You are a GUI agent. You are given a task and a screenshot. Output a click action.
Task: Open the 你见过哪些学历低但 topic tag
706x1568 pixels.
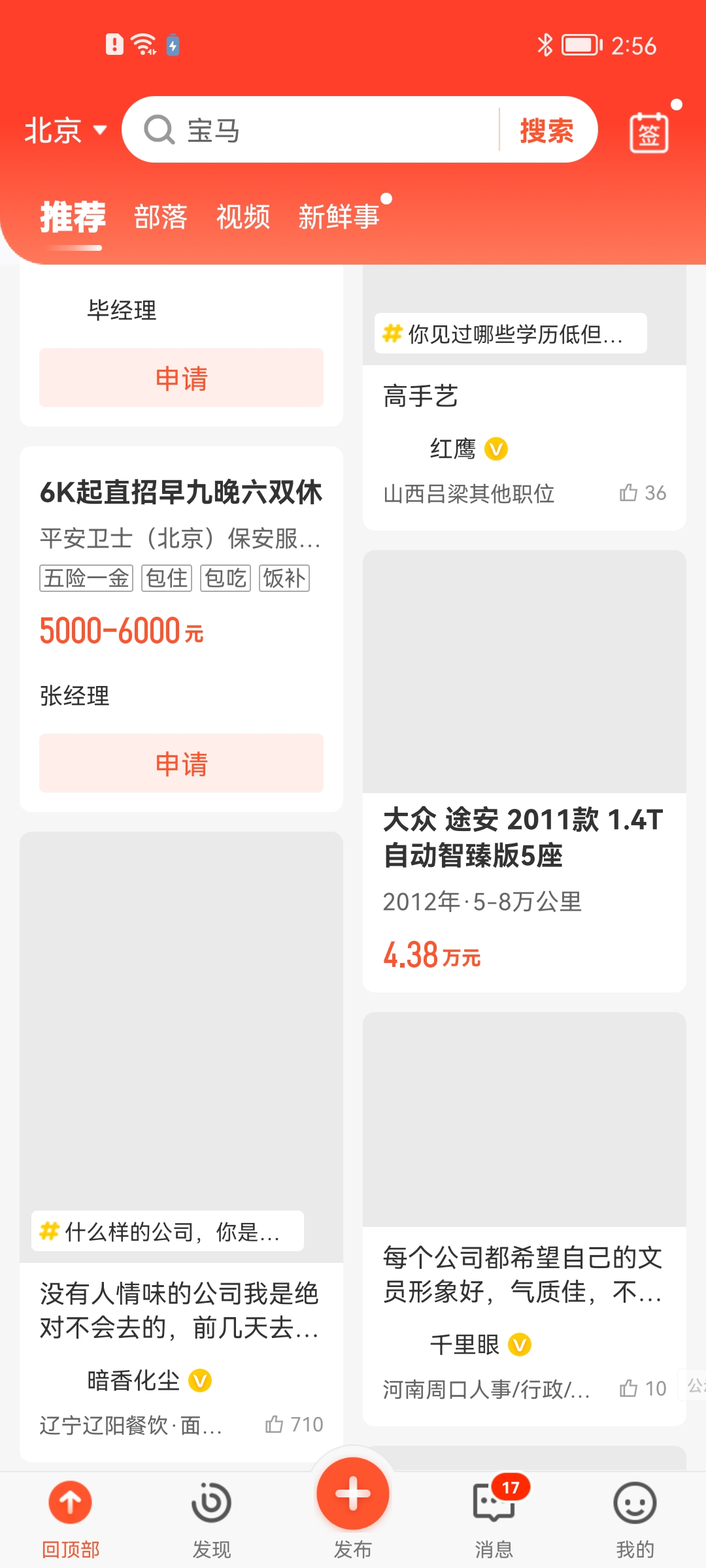click(x=511, y=334)
